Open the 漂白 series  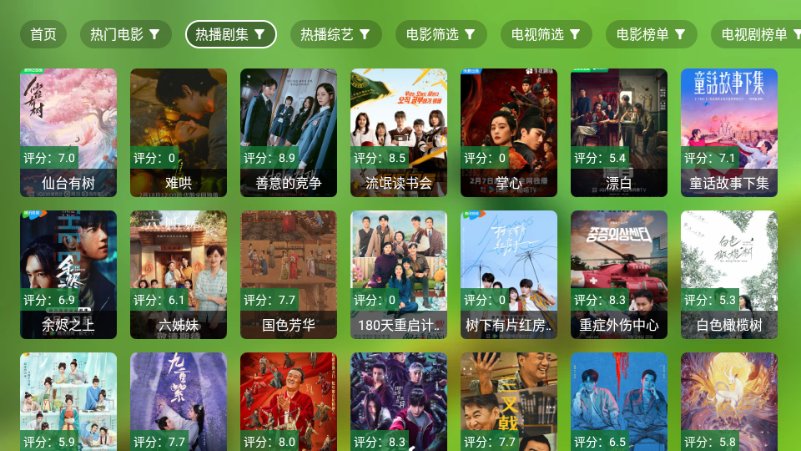pos(619,132)
